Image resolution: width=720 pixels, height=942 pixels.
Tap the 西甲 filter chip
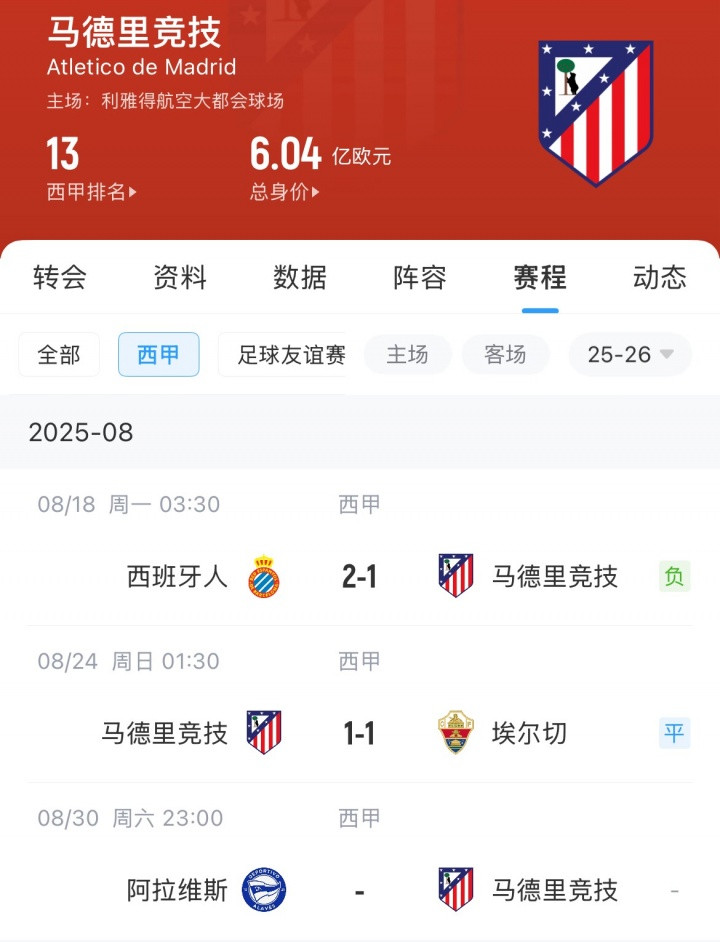click(158, 354)
